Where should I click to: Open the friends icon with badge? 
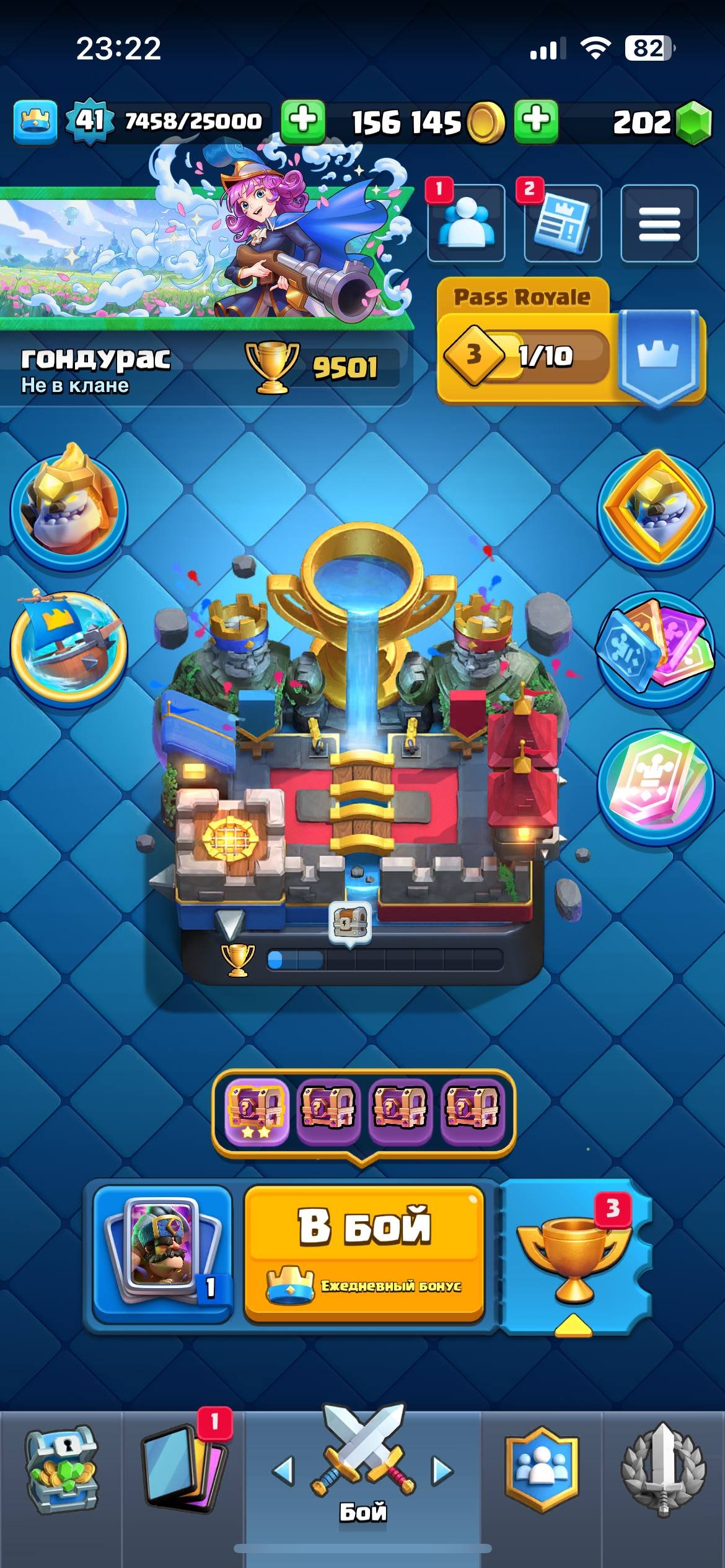point(466,223)
